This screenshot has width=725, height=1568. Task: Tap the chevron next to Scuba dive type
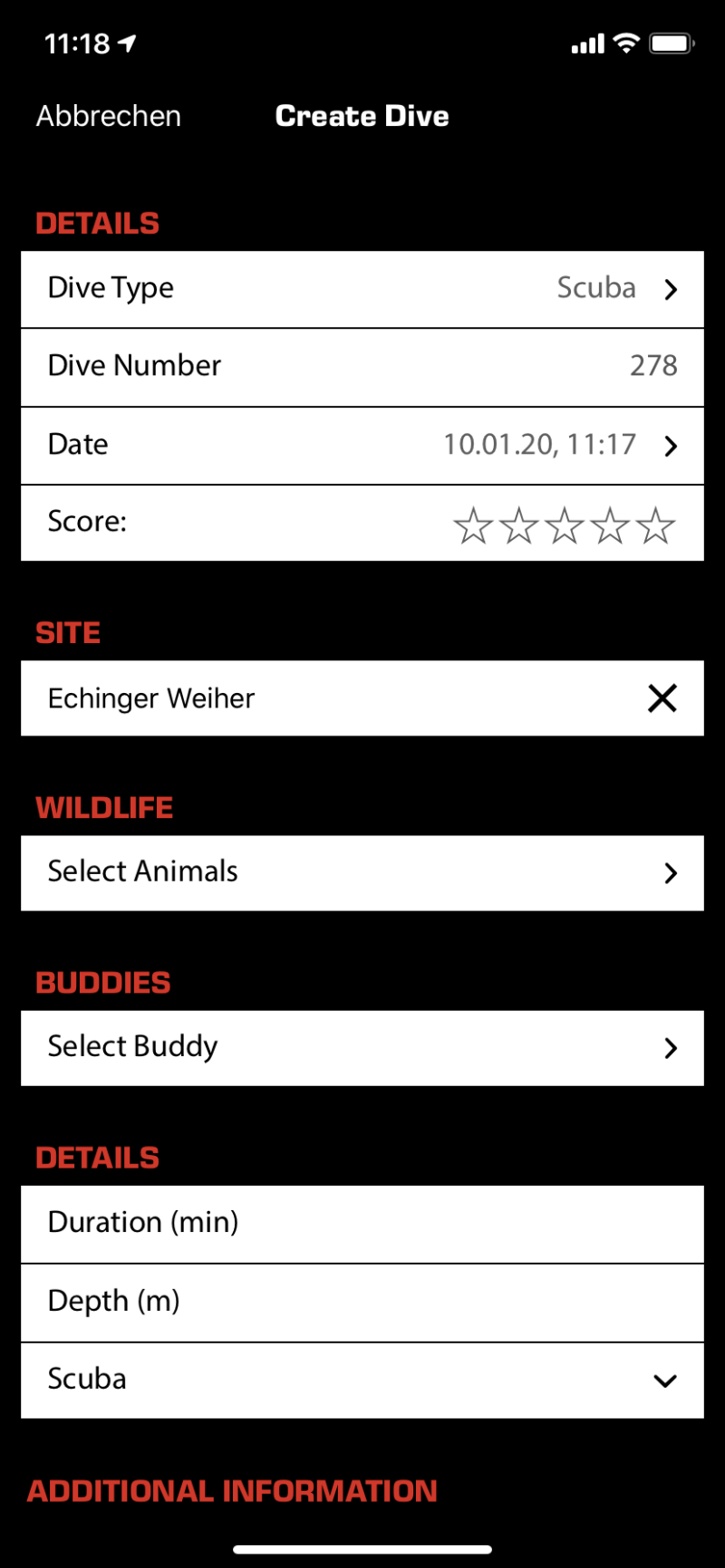671,289
